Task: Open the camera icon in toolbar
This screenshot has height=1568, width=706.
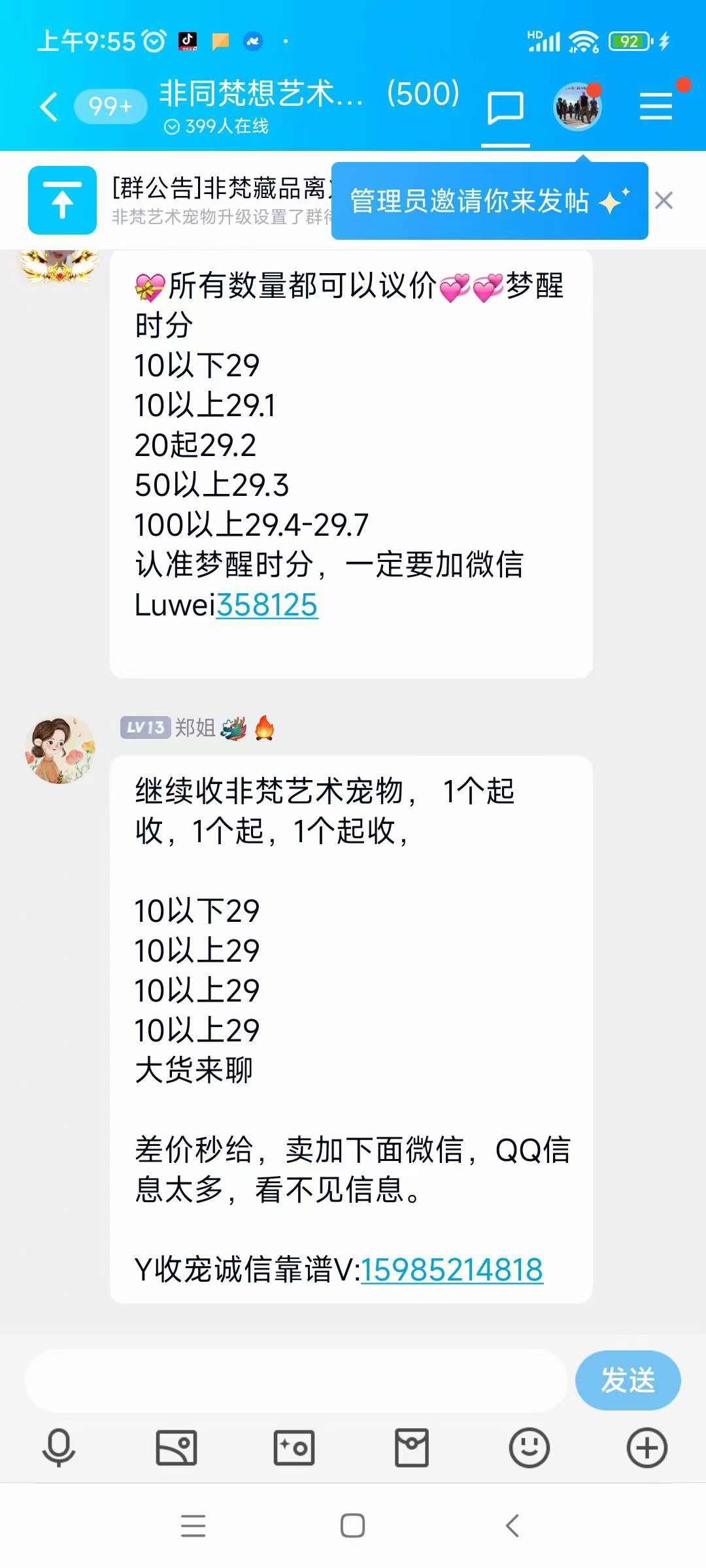Action: coord(294,1448)
